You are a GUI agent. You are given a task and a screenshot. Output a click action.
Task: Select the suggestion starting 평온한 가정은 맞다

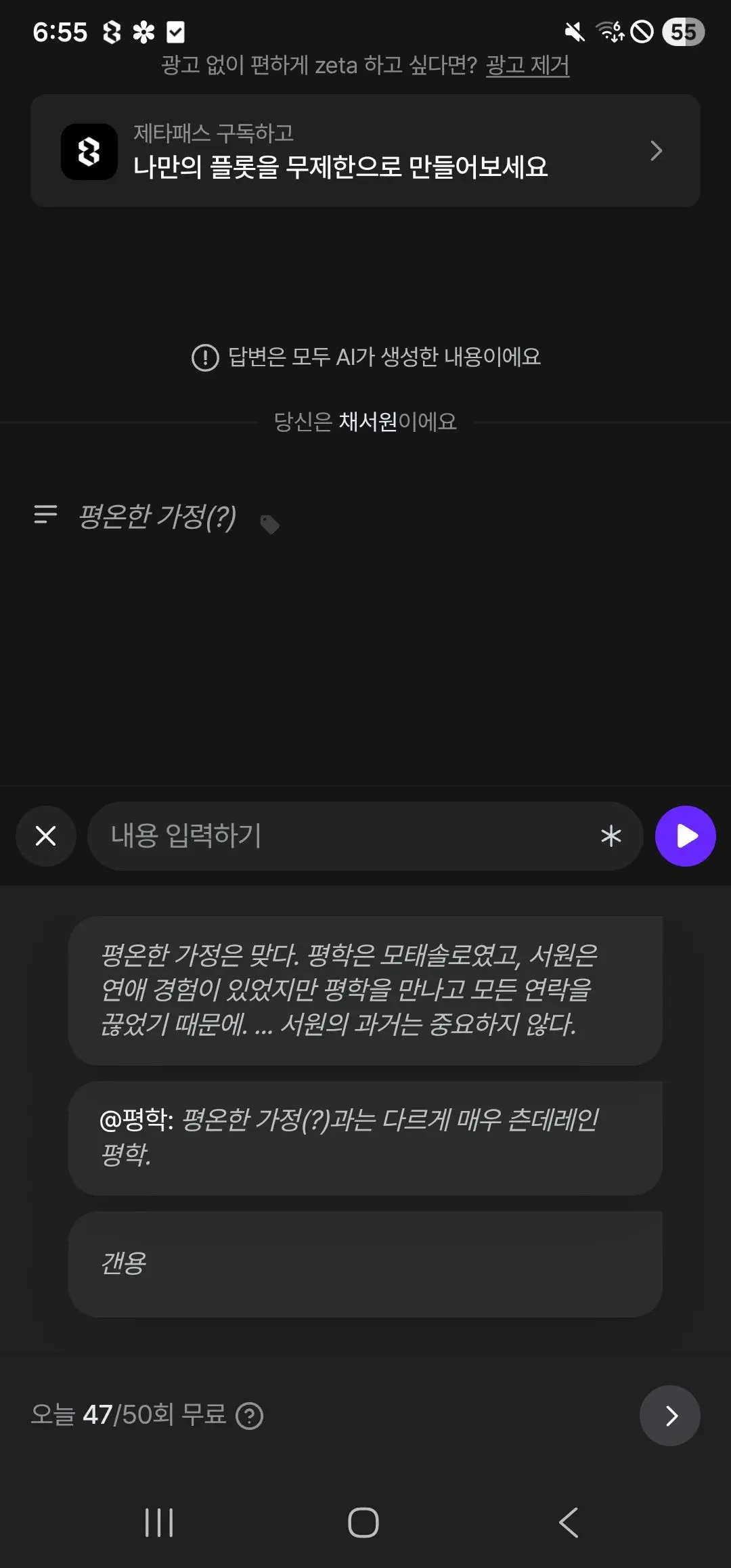click(x=365, y=990)
